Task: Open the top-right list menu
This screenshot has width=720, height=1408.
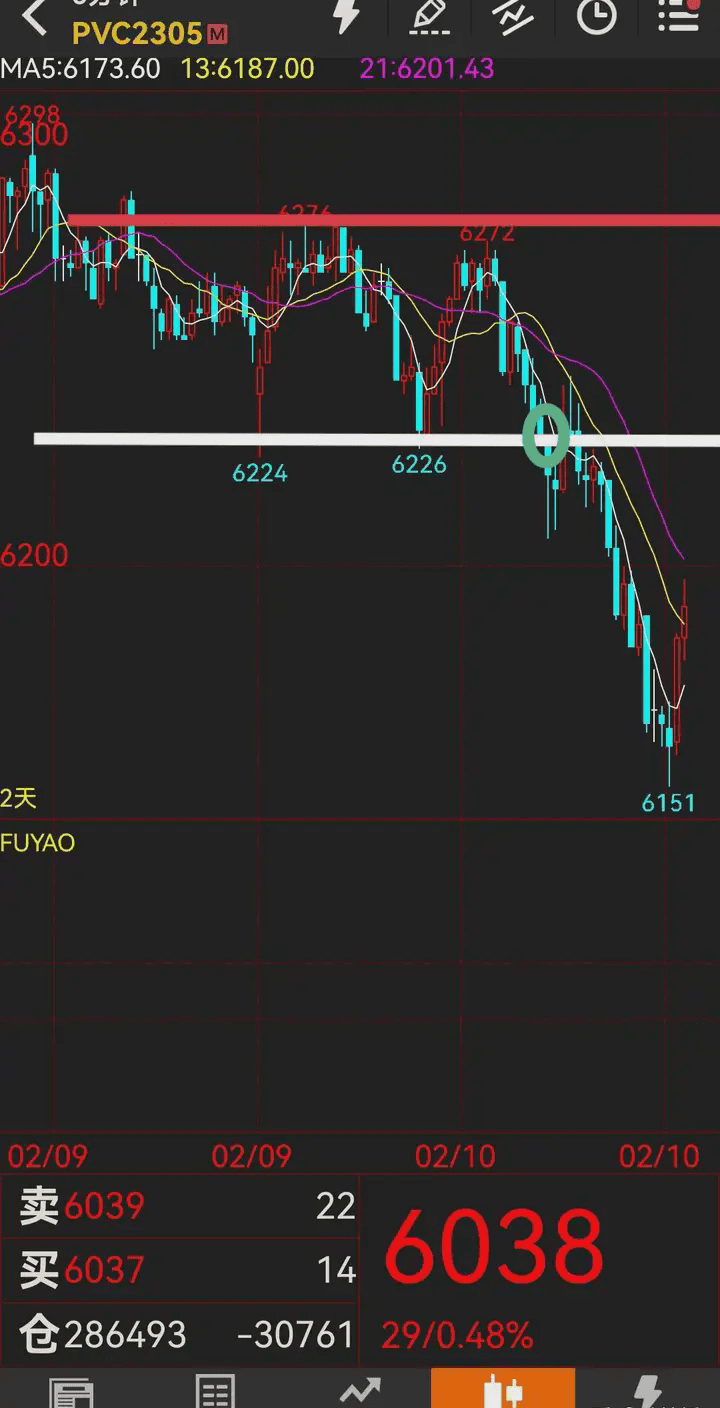Action: (679, 15)
